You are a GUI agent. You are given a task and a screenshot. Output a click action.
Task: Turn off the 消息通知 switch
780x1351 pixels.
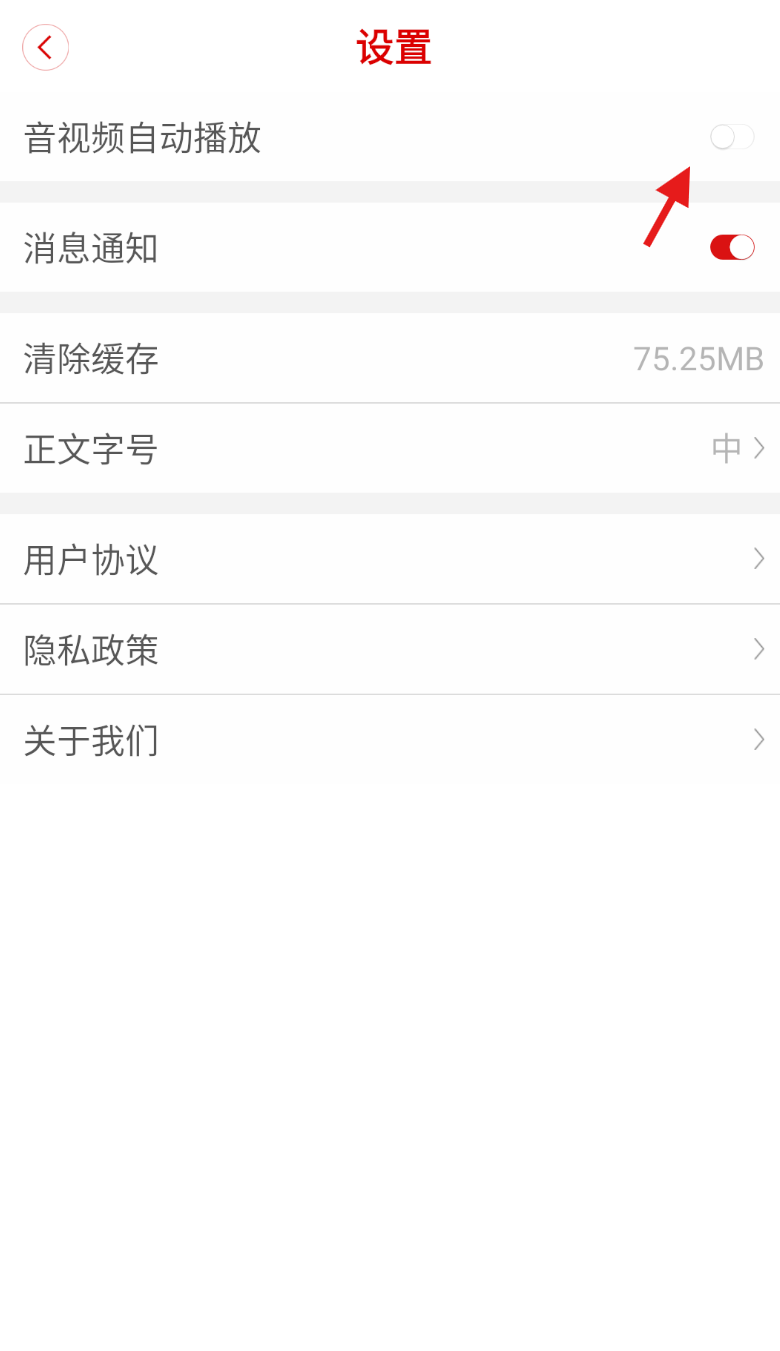pos(731,247)
